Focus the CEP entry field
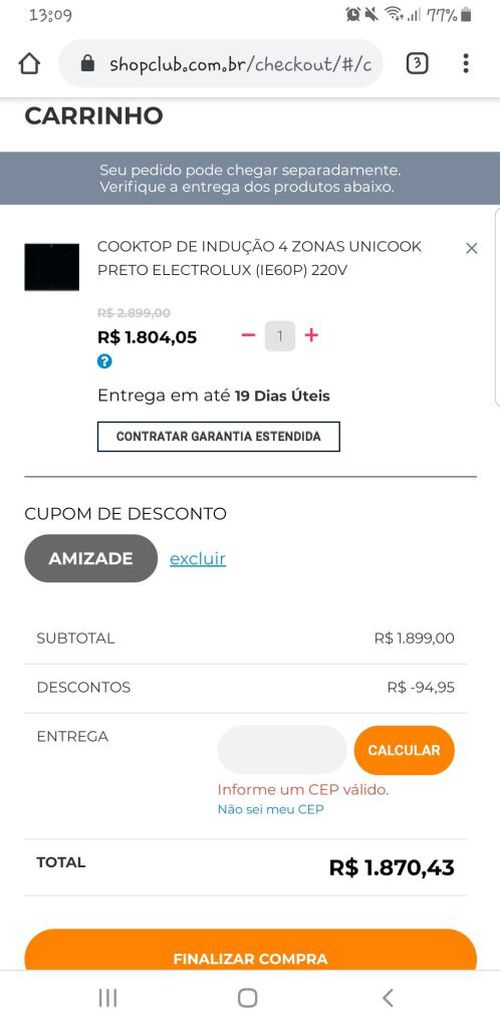 pos(282,750)
